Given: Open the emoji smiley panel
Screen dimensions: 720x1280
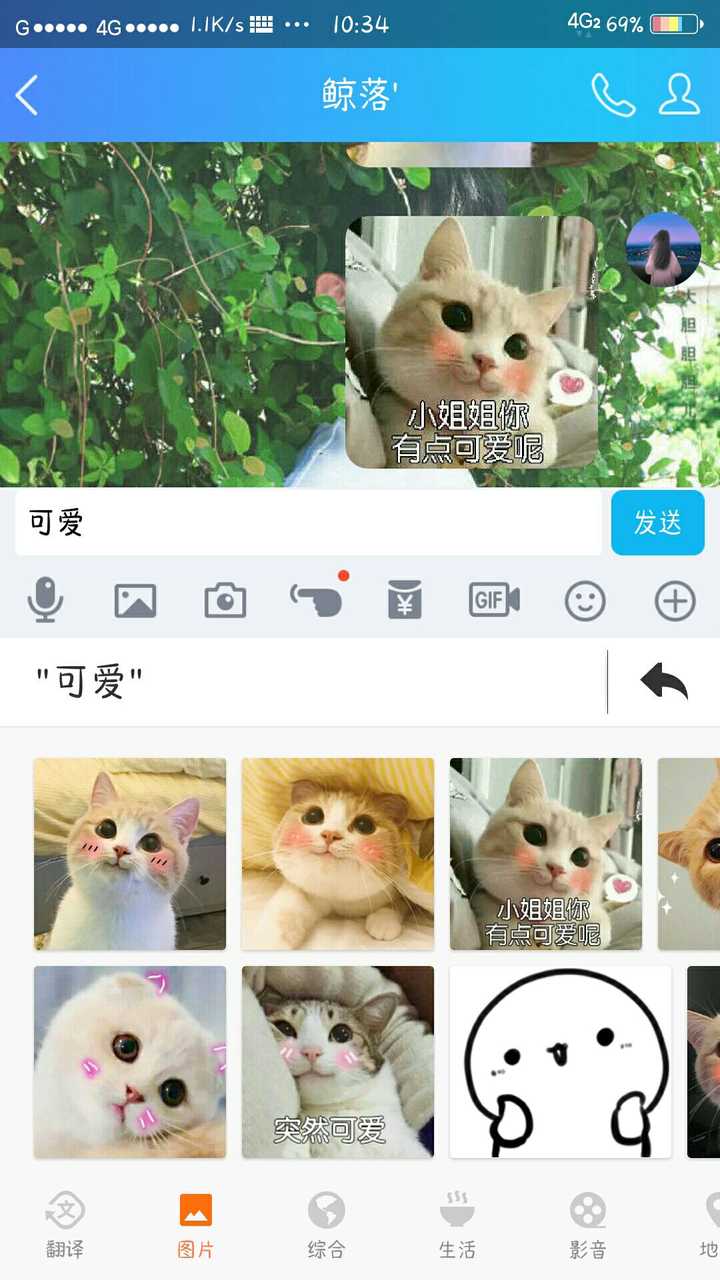Looking at the screenshot, I should 585,601.
